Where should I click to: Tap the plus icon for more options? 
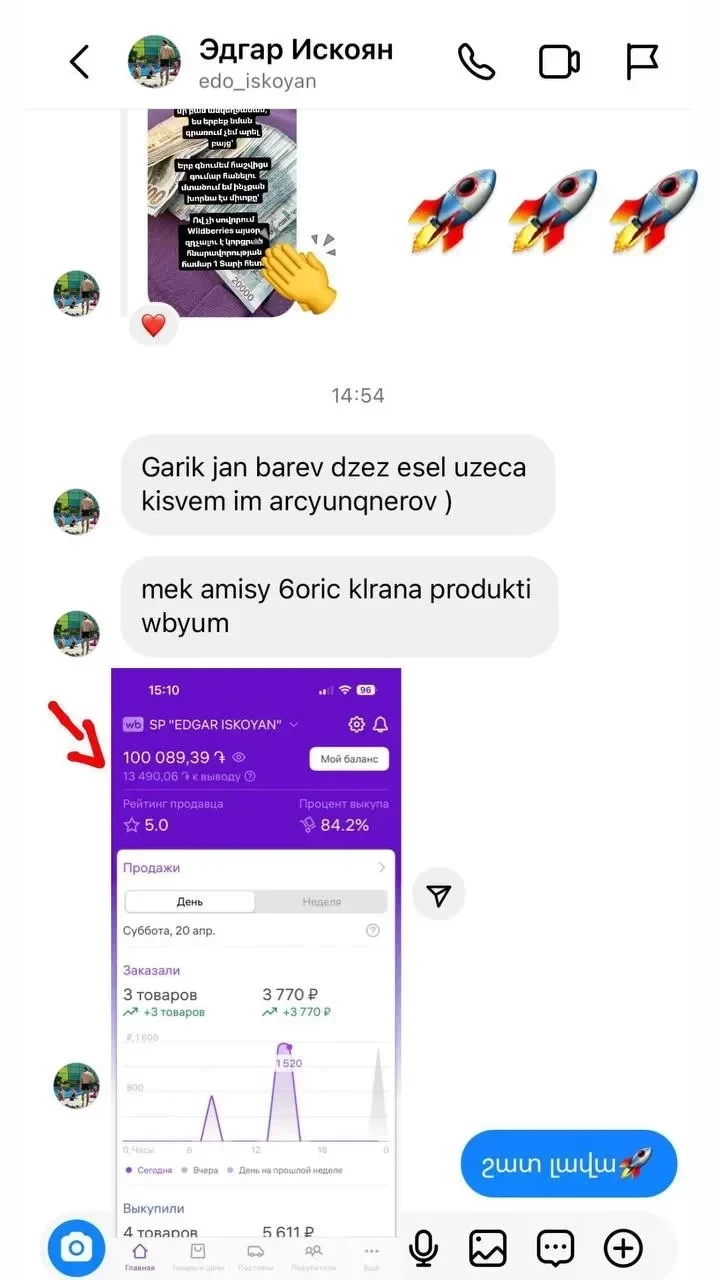tap(623, 1247)
